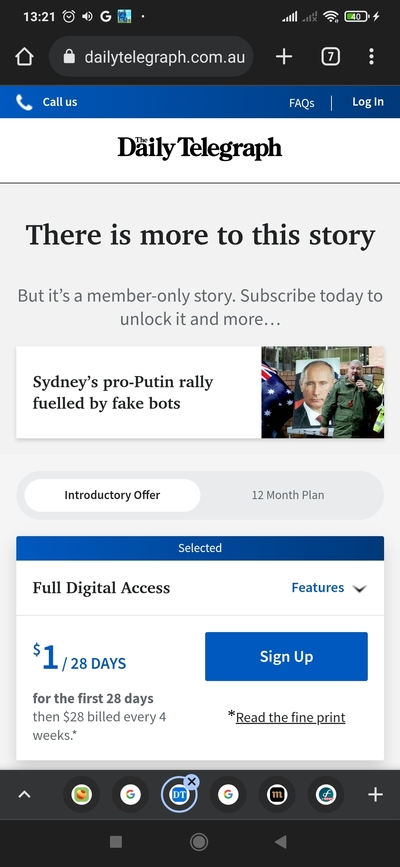This screenshot has width=400, height=867.
Task: Switch to the 12 Month Plan
Action: coord(288,495)
